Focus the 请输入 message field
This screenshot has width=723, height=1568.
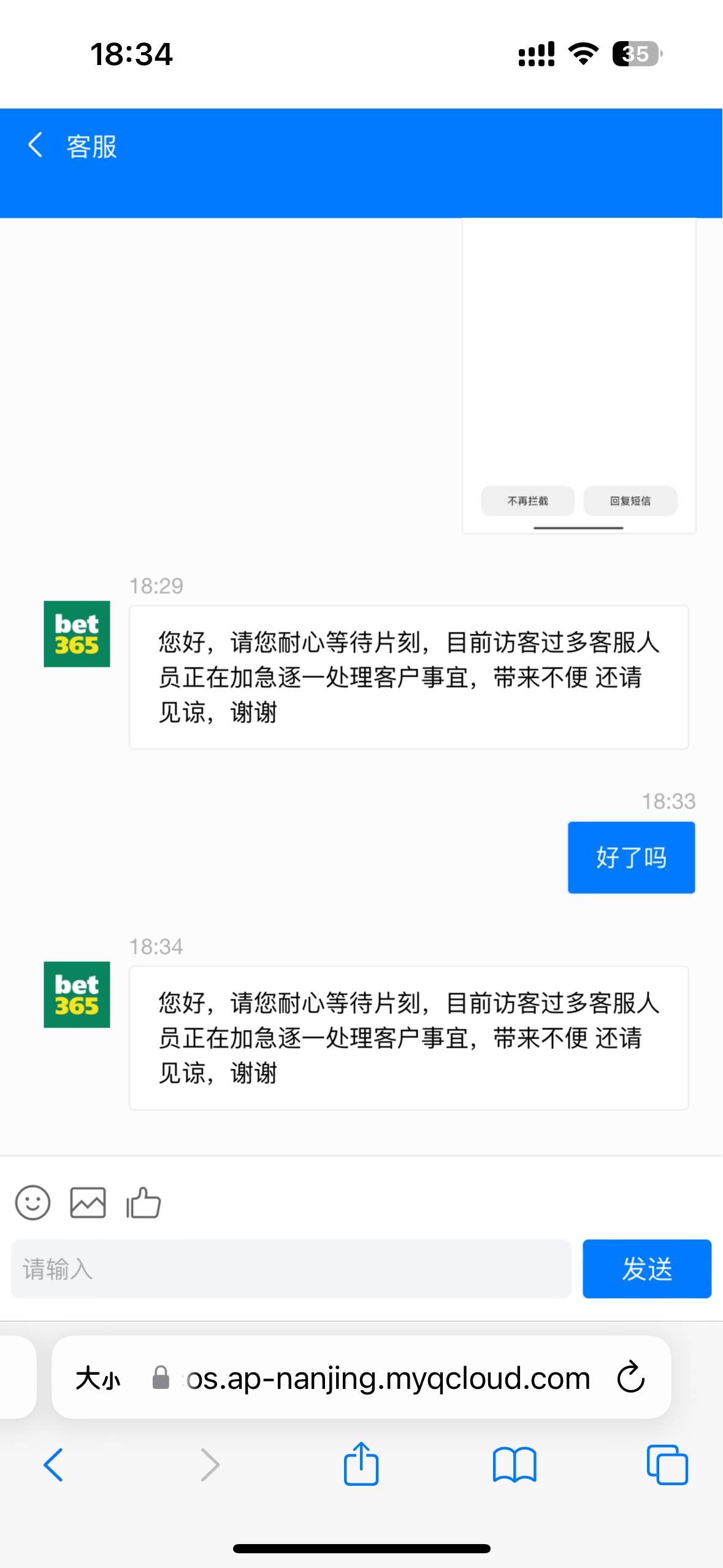pyautogui.click(x=291, y=1269)
